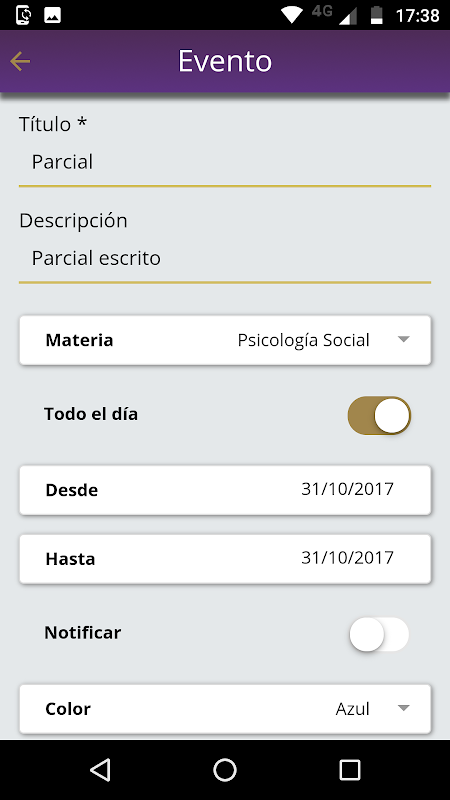Disable the Todo el día switch
Viewport: 450px width, 800px height.
(379, 415)
